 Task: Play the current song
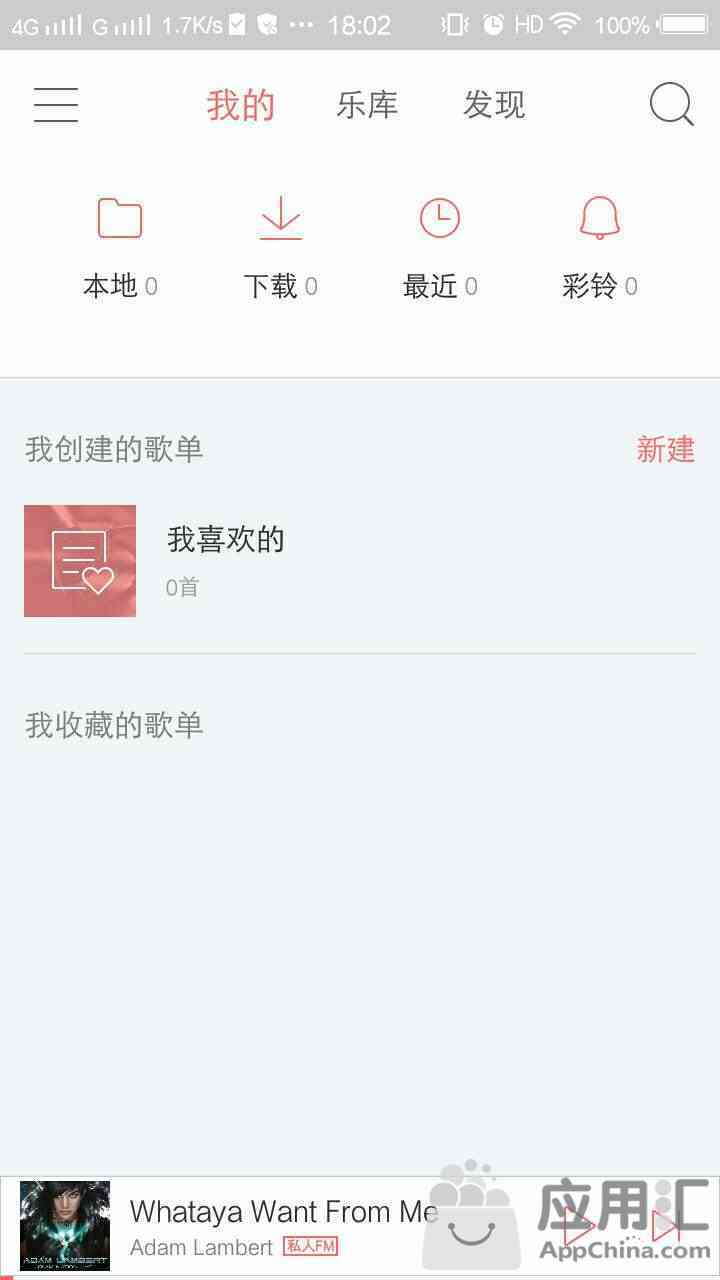click(580, 1226)
